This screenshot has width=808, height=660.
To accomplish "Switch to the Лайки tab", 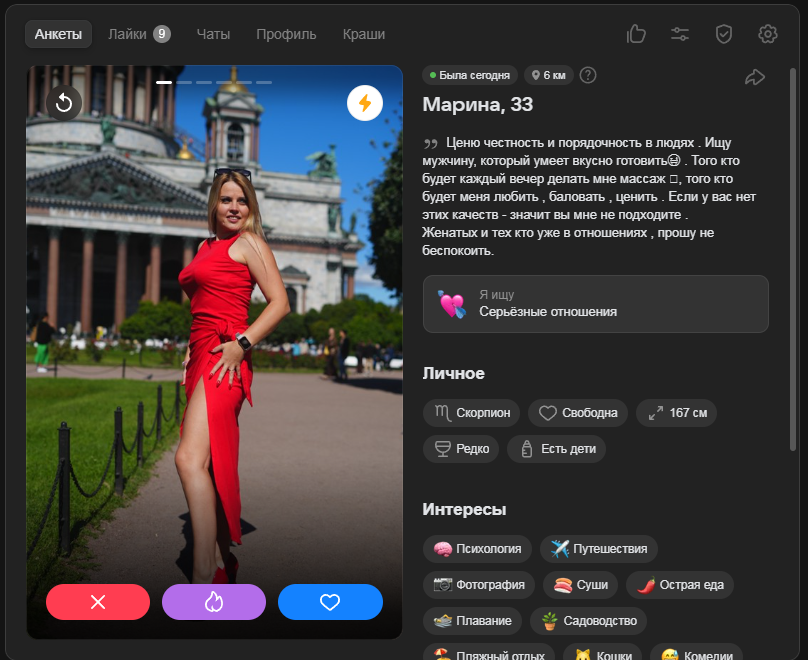I will click(138, 34).
